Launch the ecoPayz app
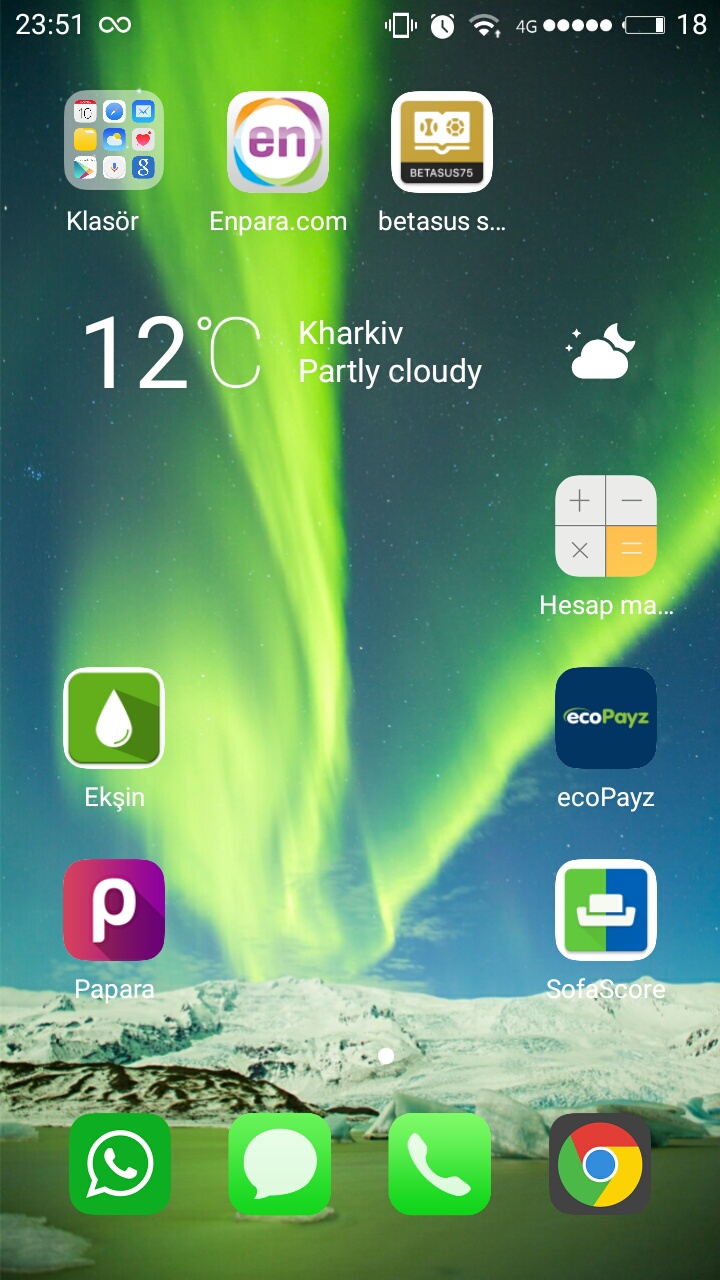720x1280 pixels. click(606, 718)
